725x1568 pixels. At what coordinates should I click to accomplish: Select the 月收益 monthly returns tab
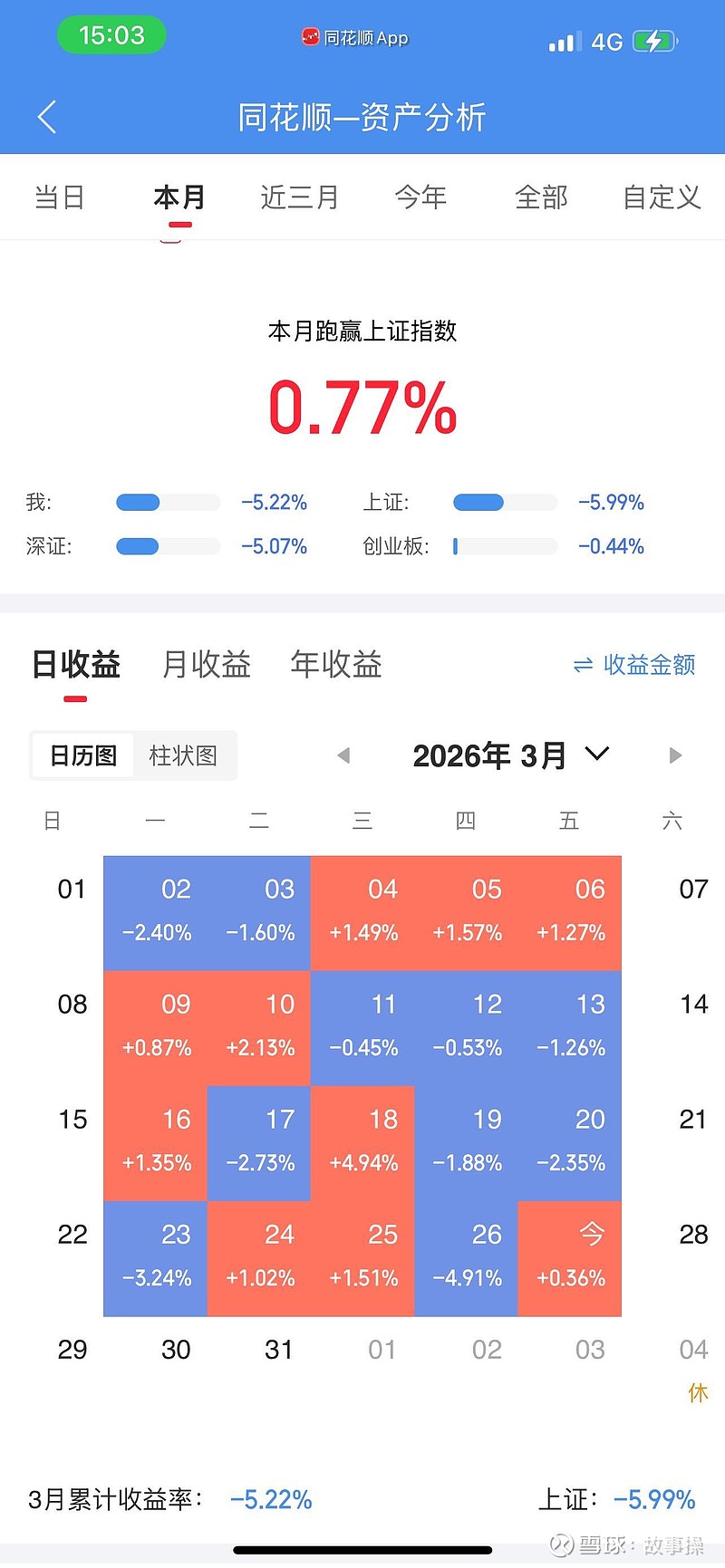click(x=205, y=665)
